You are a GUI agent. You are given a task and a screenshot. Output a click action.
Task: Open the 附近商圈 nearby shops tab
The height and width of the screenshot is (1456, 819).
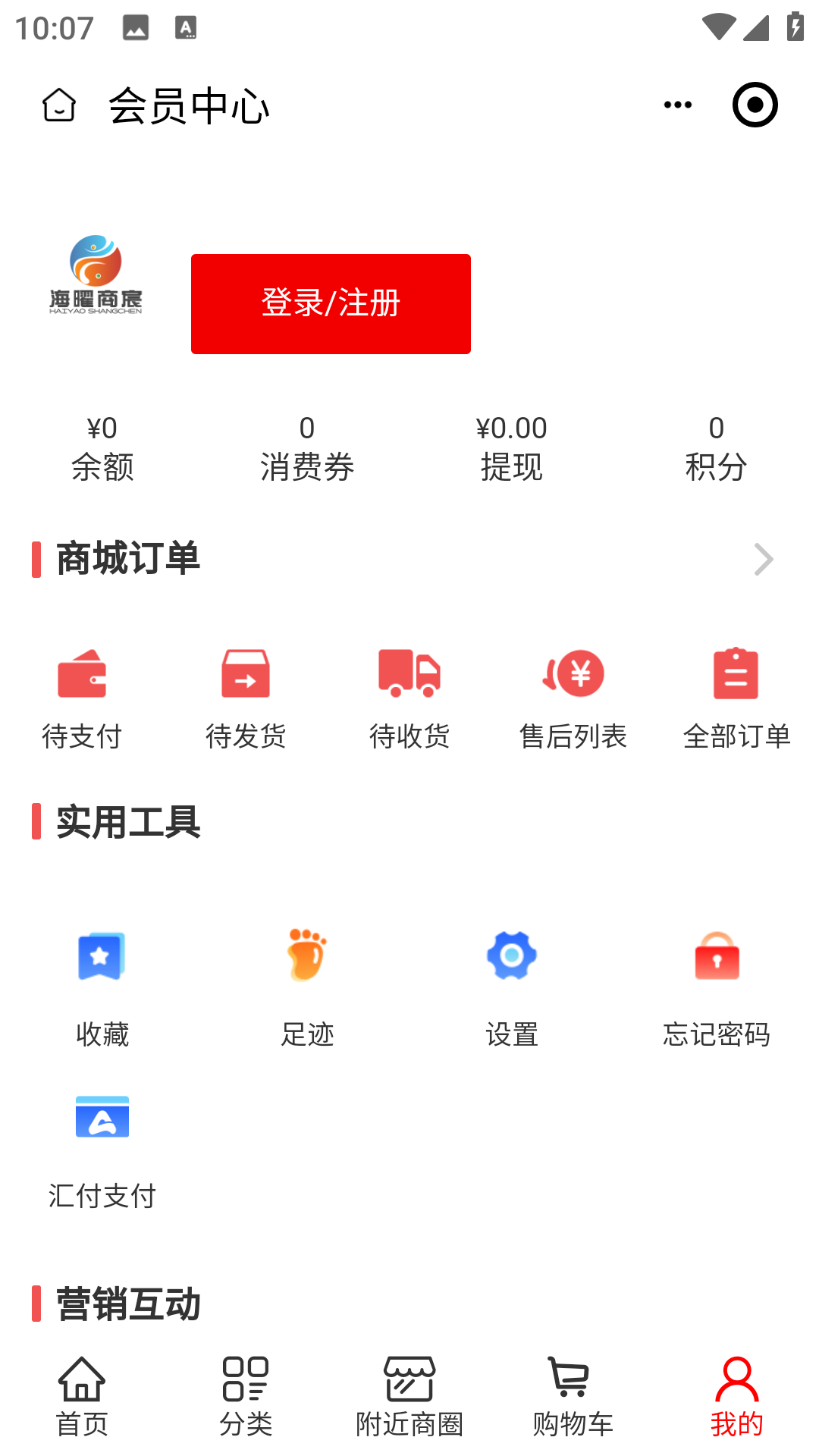pyautogui.click(x=409, y=1399)
